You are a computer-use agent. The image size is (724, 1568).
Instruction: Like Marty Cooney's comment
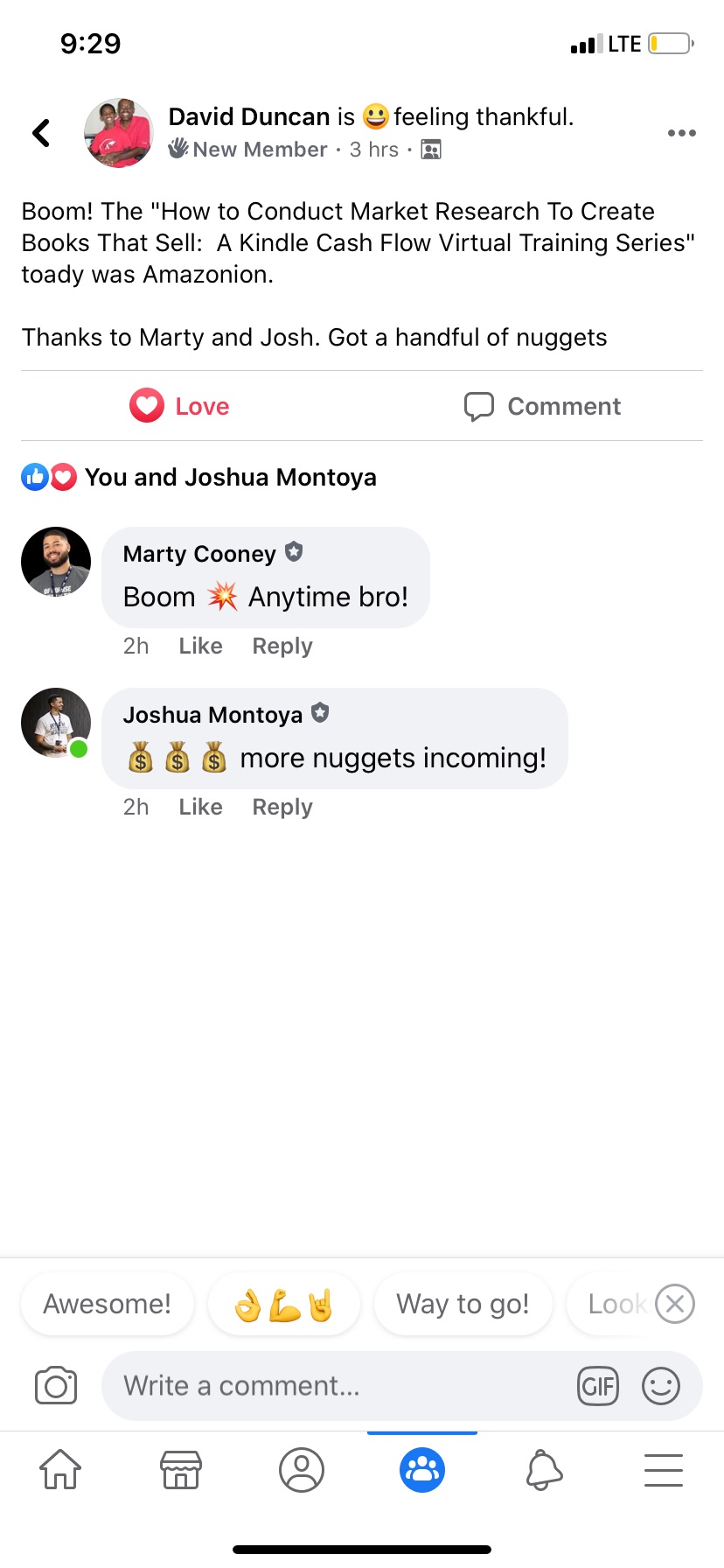coord(200,646)
